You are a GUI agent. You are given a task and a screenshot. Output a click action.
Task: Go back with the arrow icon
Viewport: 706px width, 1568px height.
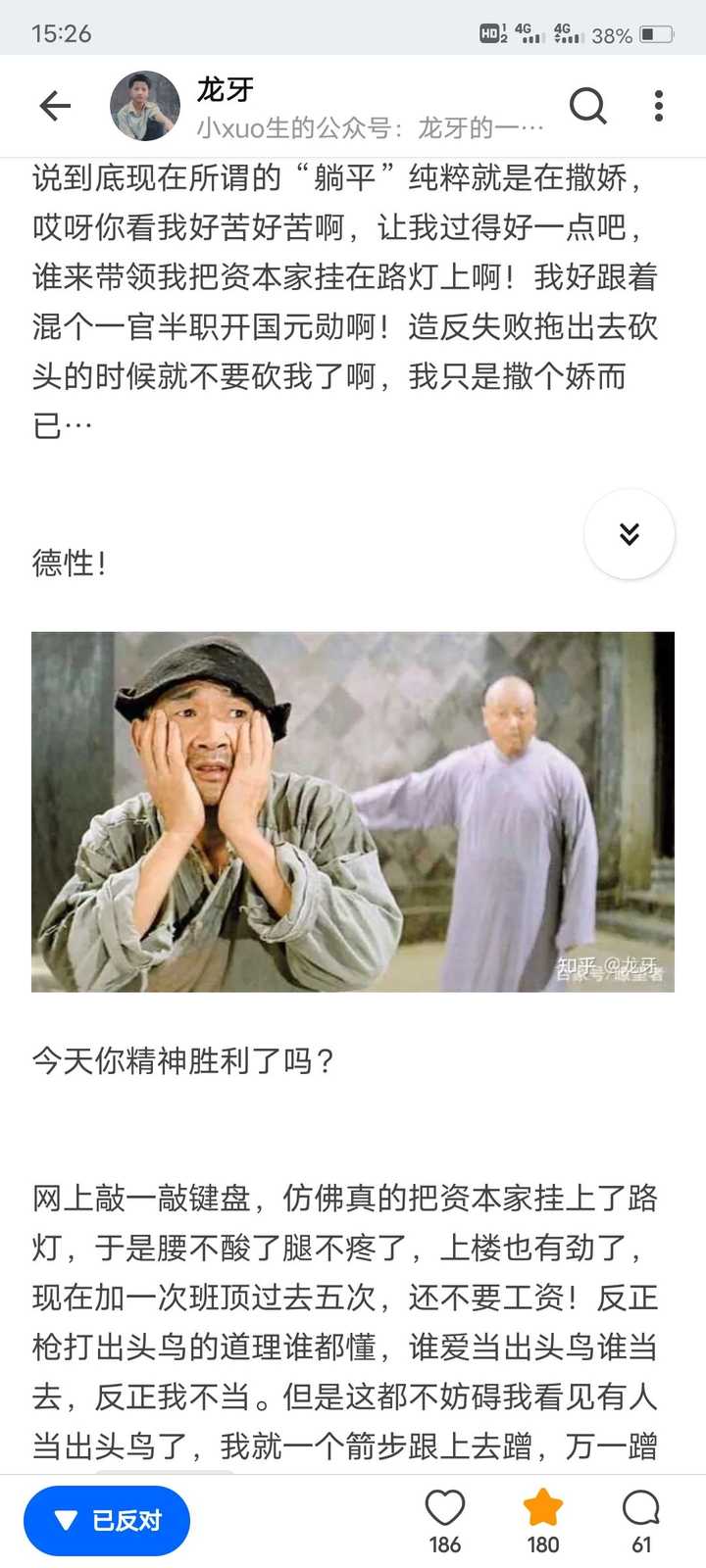coord(55,106)
